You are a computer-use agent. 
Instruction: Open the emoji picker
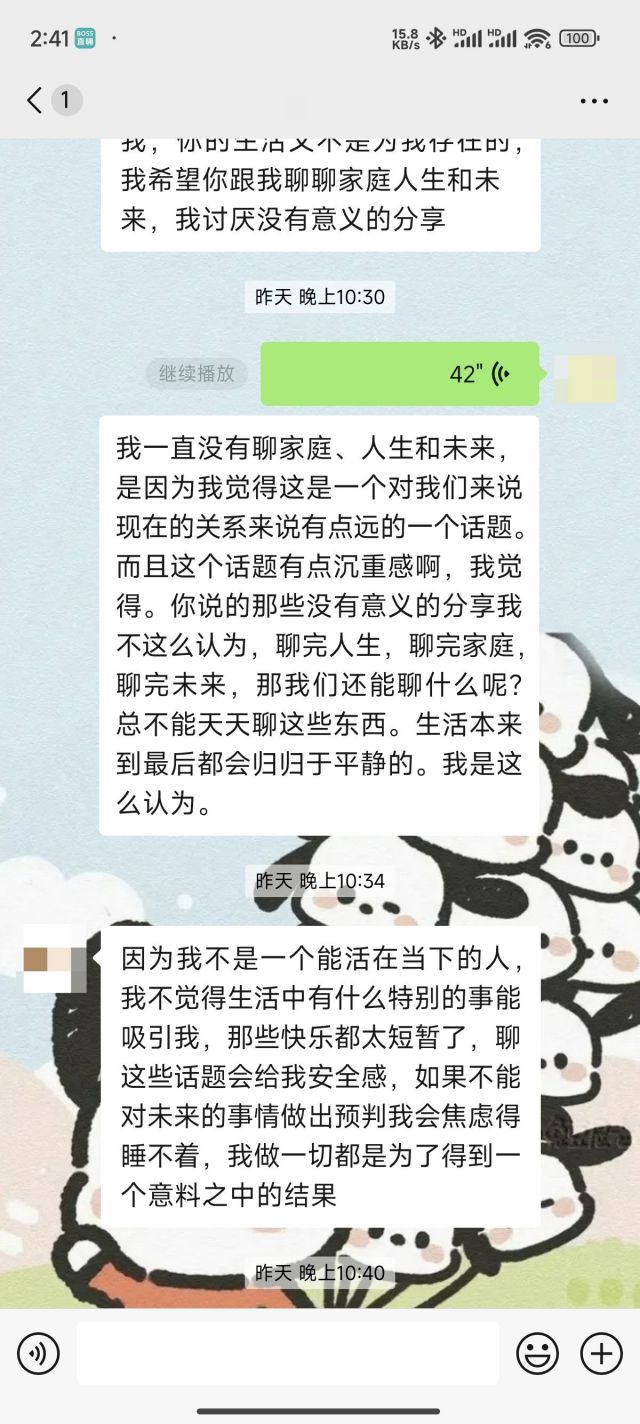point(537,1354)
